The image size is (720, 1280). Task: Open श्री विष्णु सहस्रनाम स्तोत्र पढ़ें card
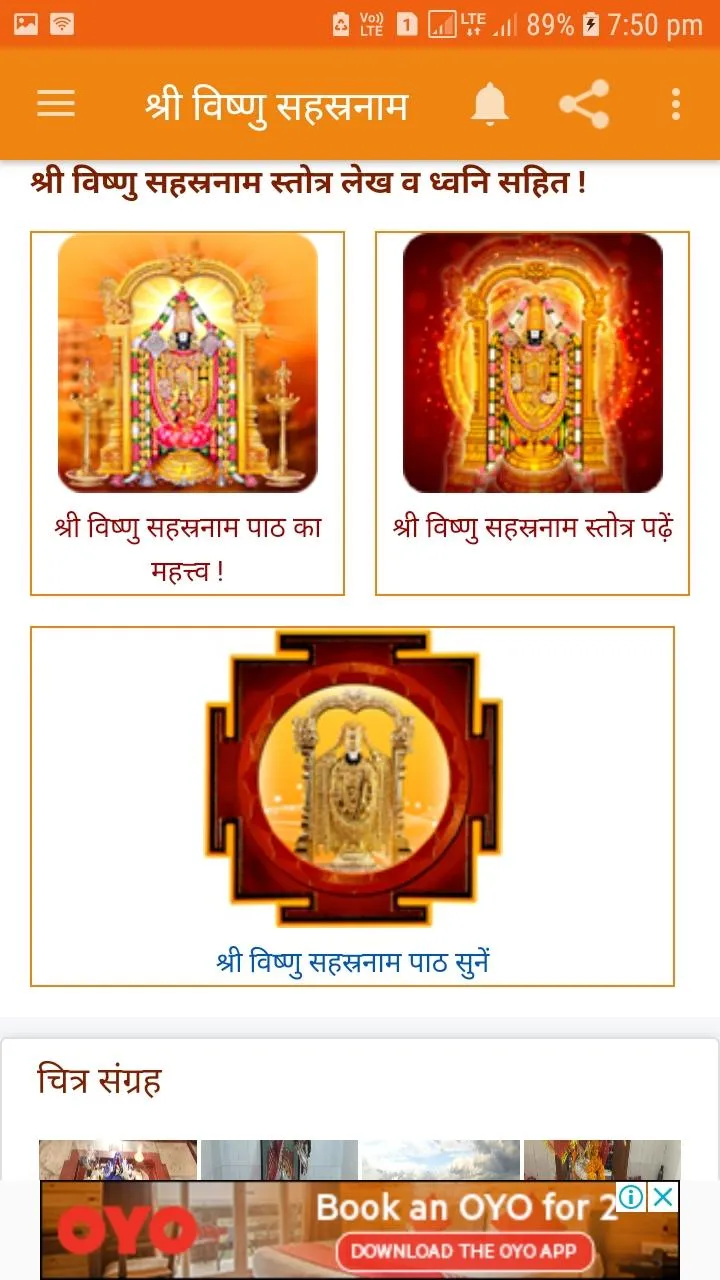click(x=532, y=413)
